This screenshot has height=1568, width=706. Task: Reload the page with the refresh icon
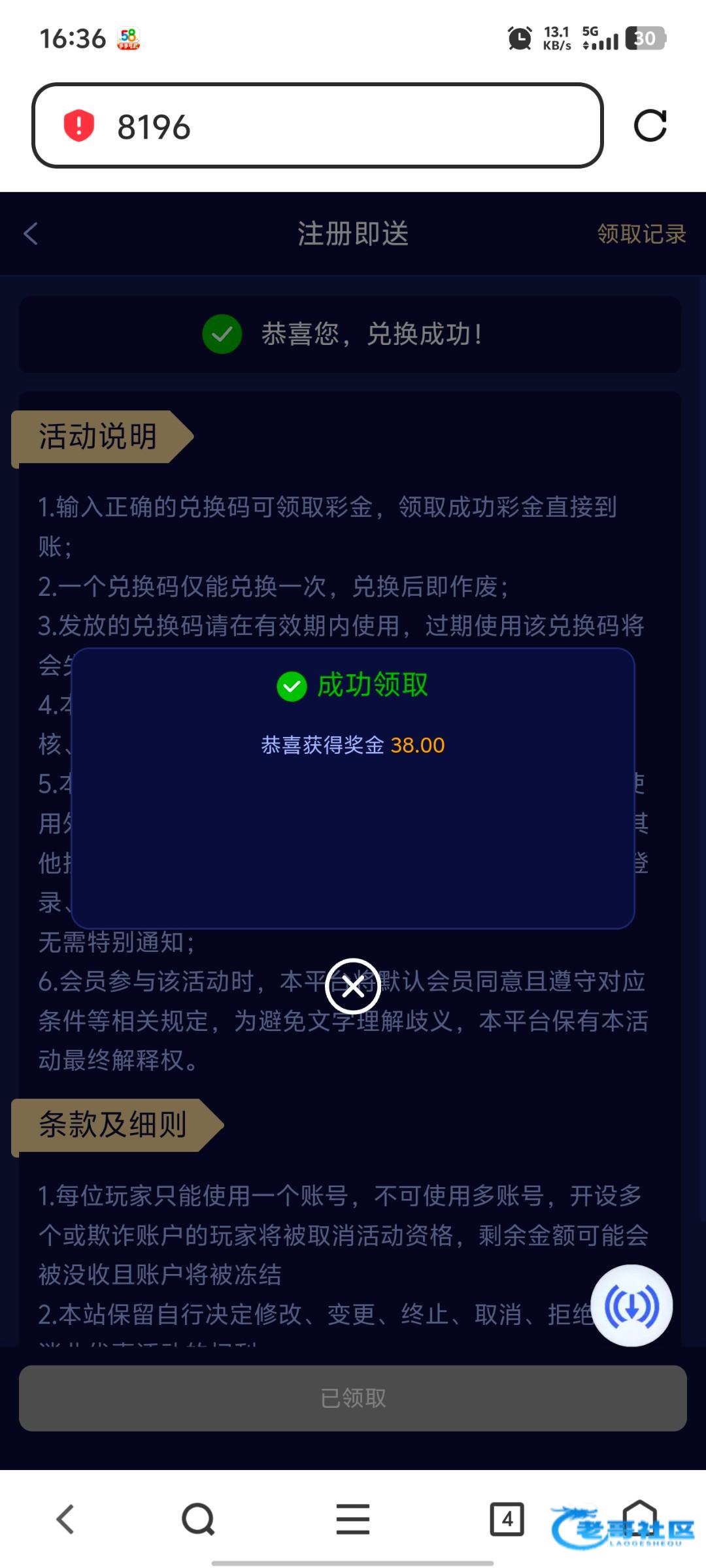tap(650, 125)
